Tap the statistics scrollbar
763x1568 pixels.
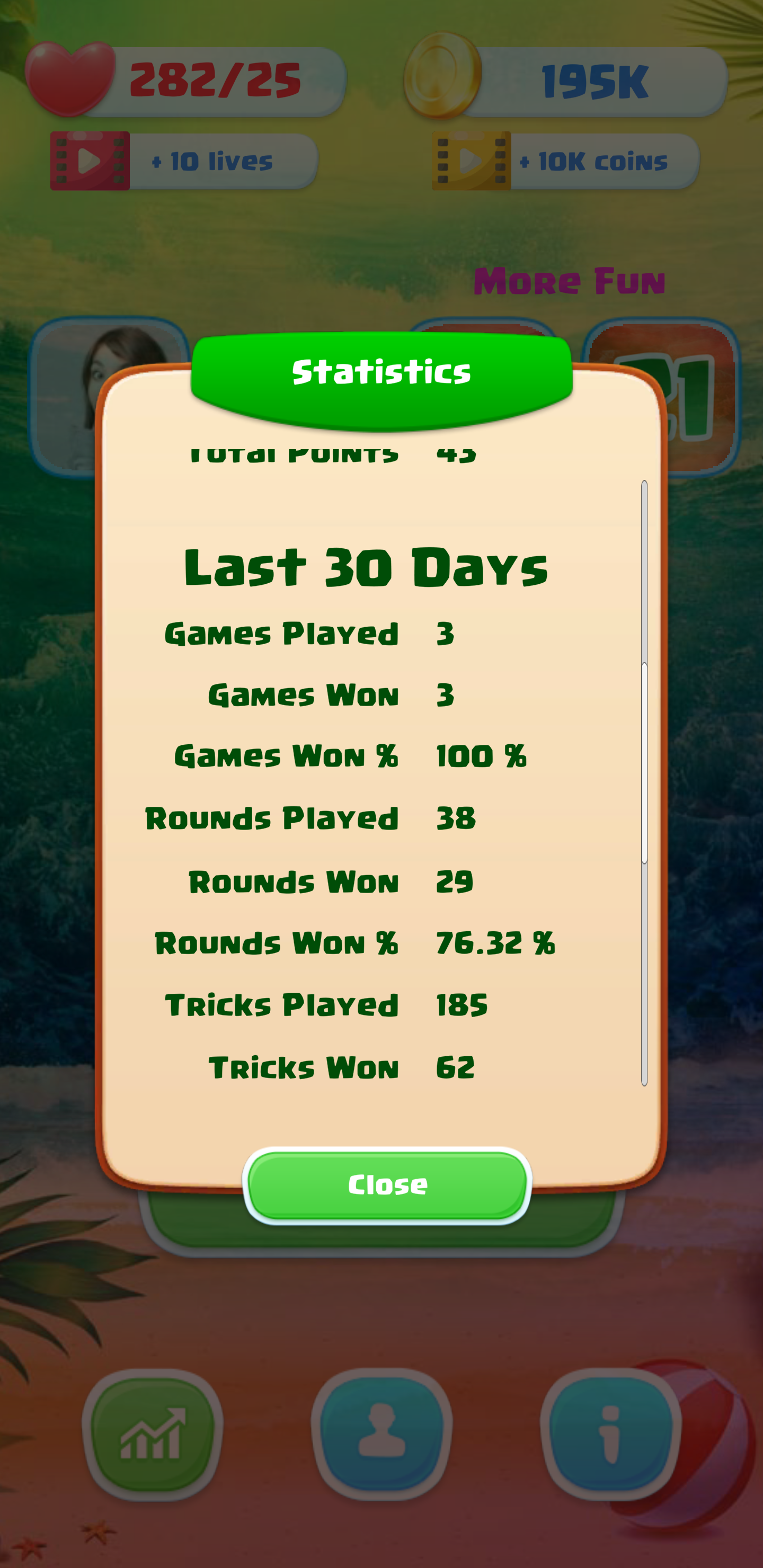[644, 763]
